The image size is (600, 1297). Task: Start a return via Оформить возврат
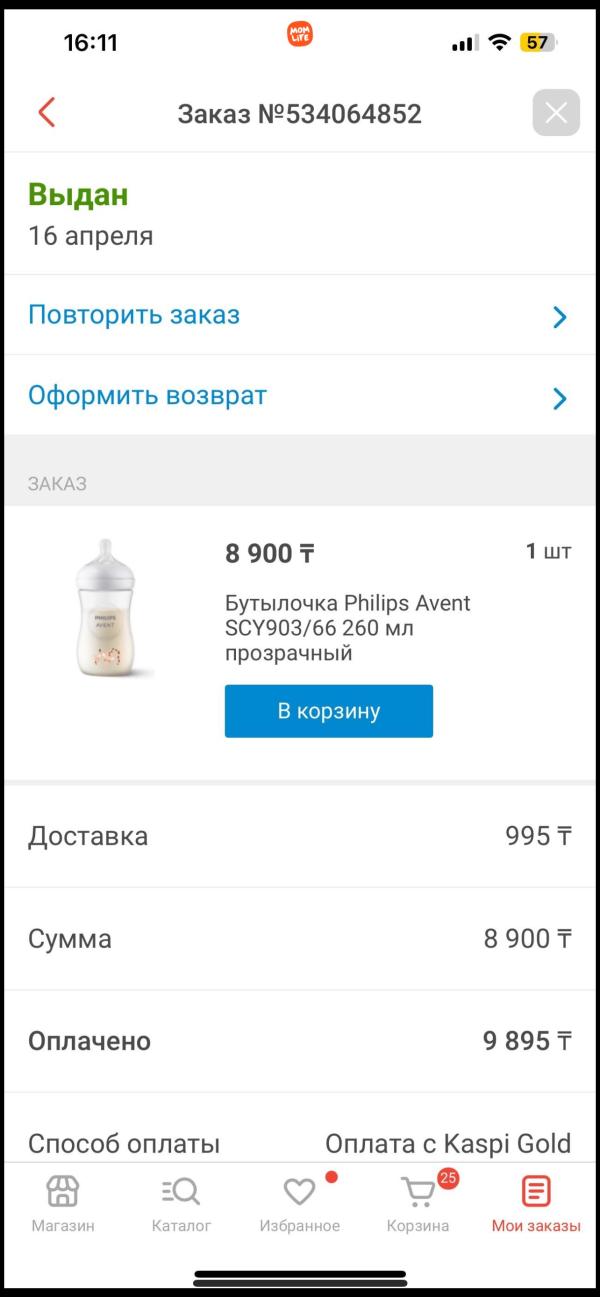300,396
